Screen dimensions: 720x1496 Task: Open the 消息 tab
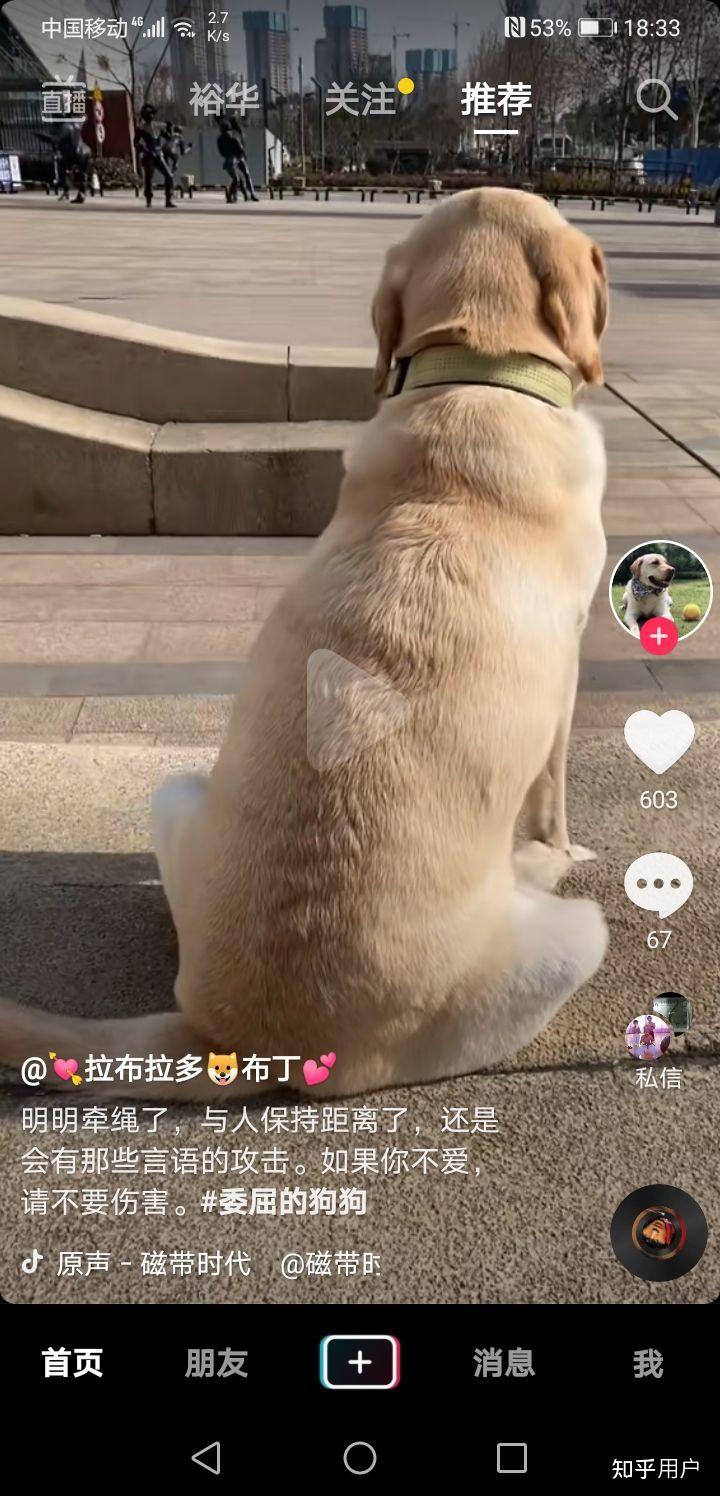503,1363
